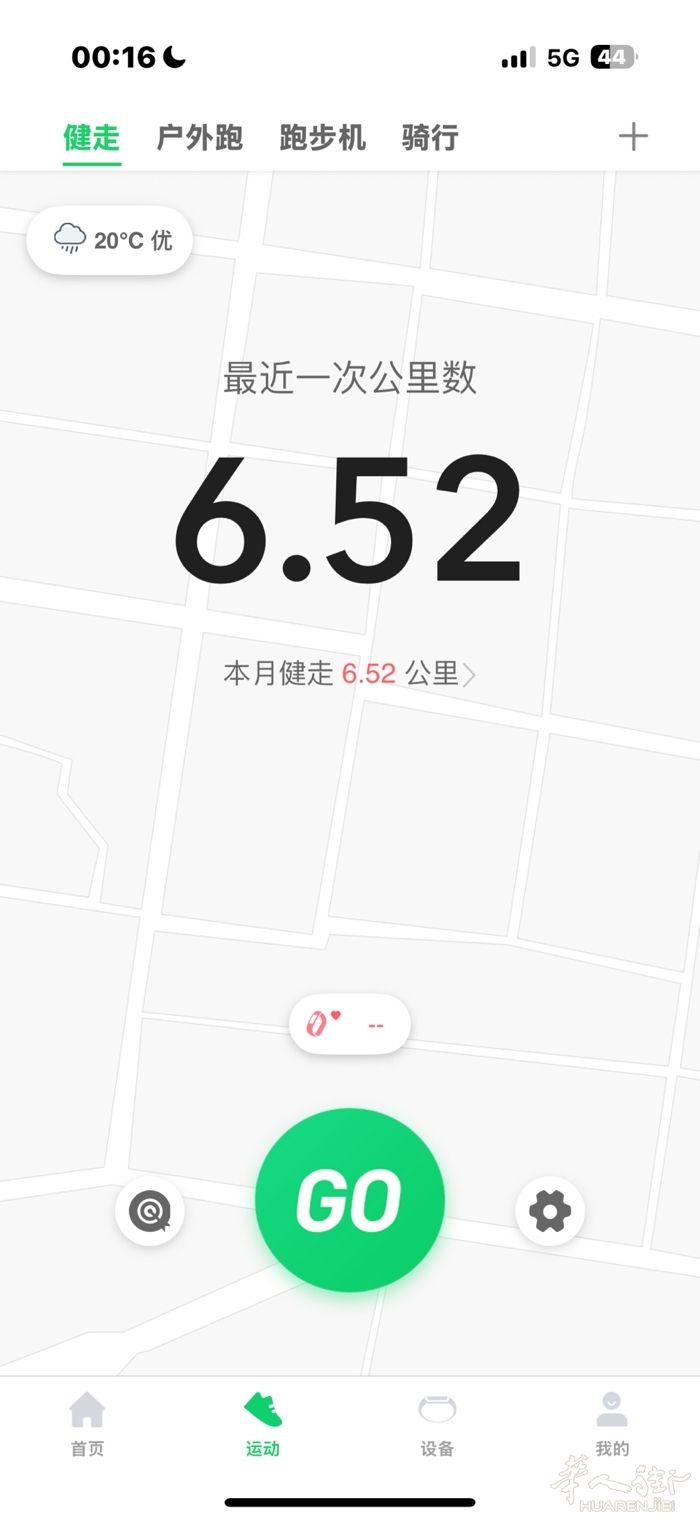Viewport: 700px width, 1521px height.
Task: Open the 20°C weather chip
Action: (110, 240)
